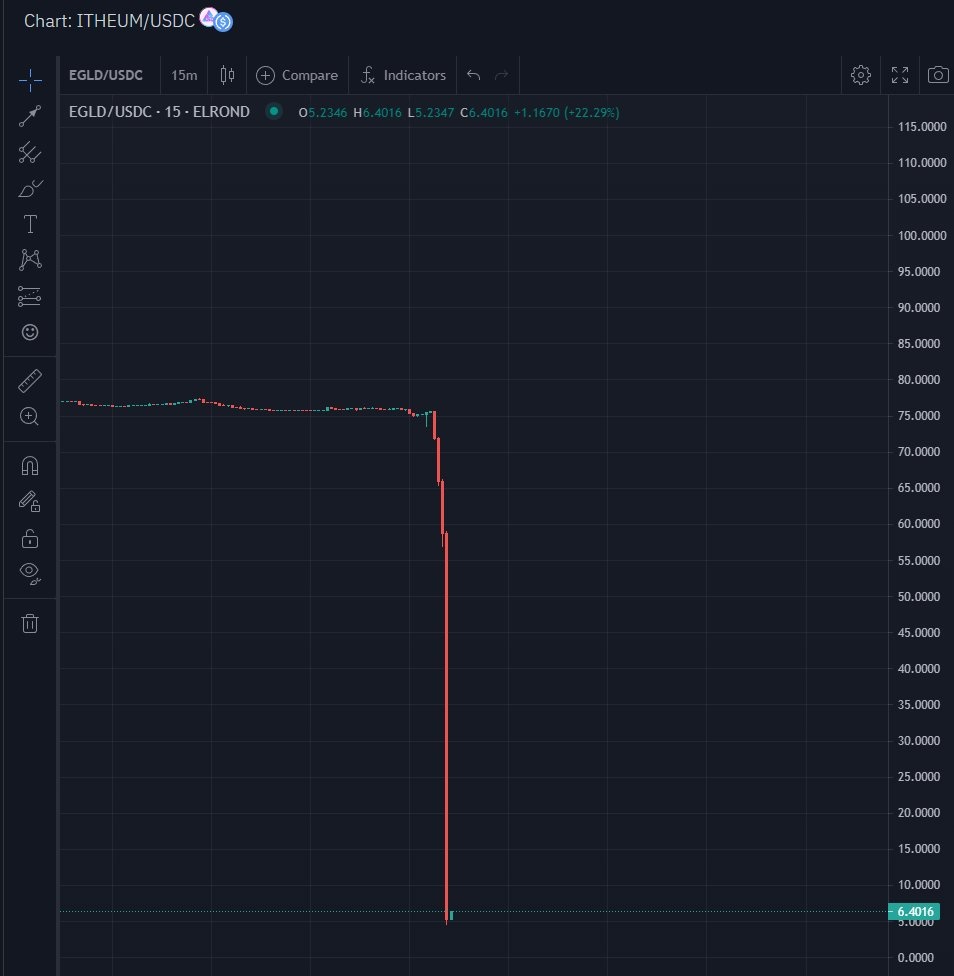
Task: Open the candlestick chart type selector
Action: click(228, 75)
